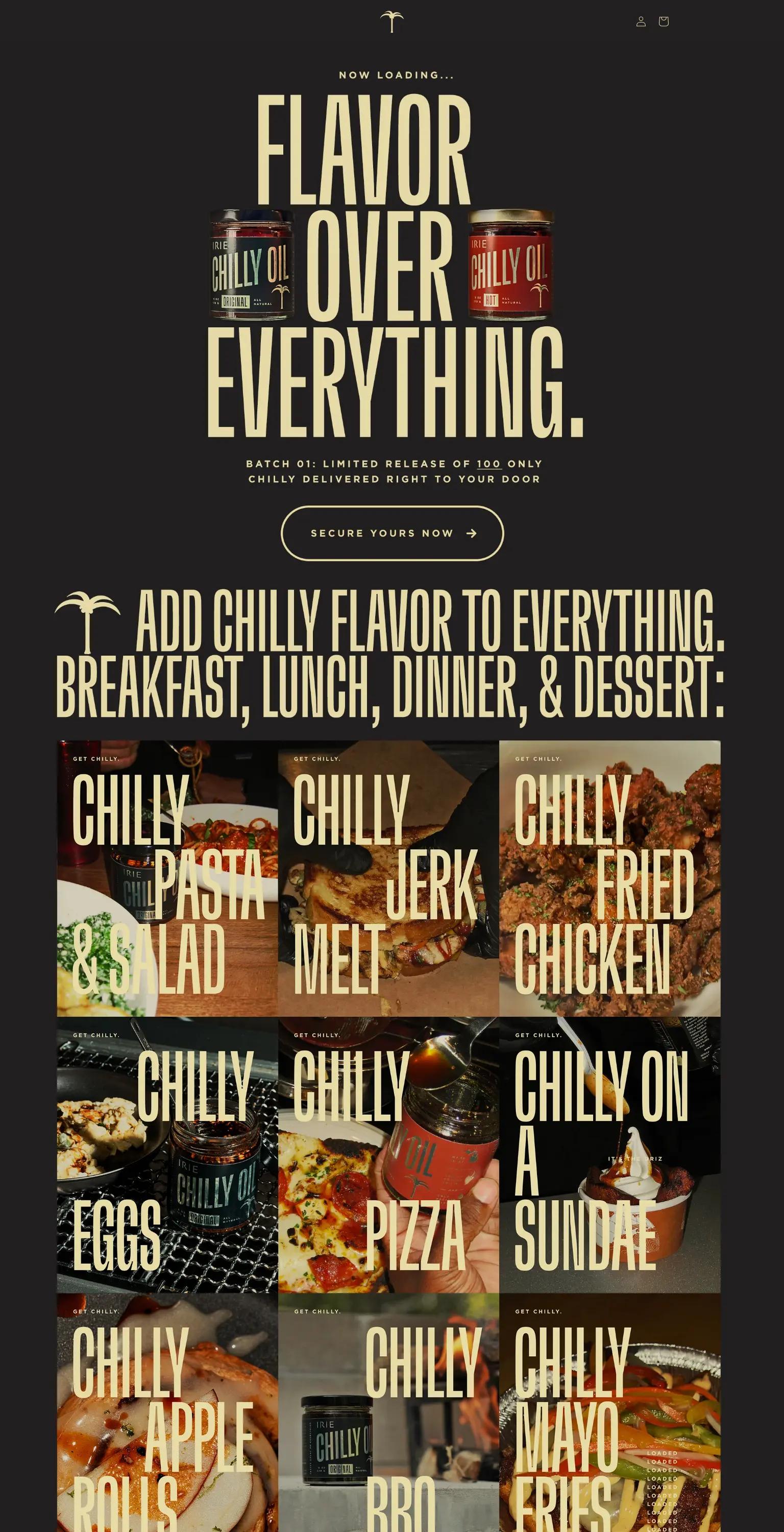This screenshot has height=1532, width=784.
Task: Open the account login icon
Action: tap(641, 21)
